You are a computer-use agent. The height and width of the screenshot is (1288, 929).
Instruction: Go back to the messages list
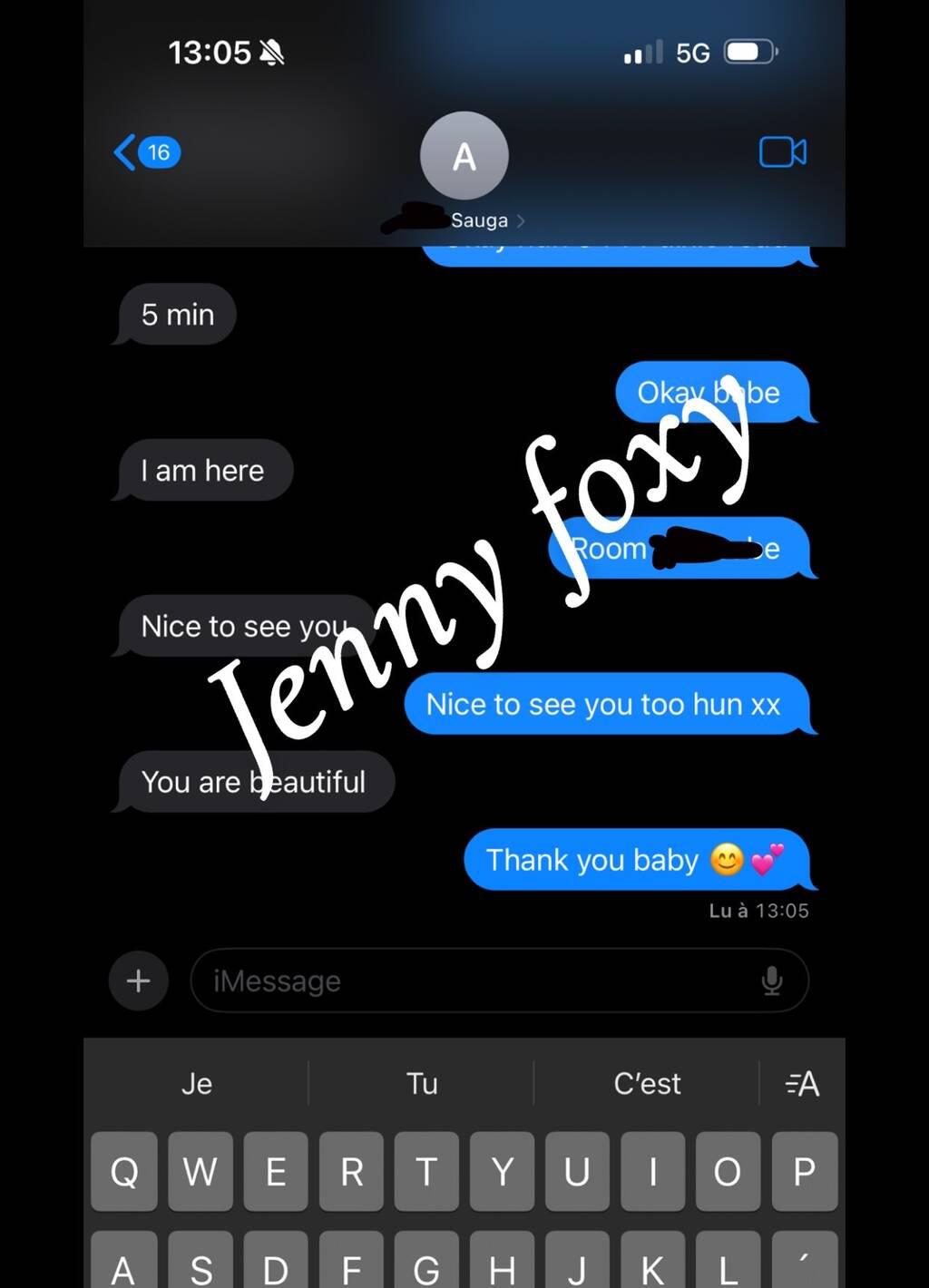pos(145,152)
